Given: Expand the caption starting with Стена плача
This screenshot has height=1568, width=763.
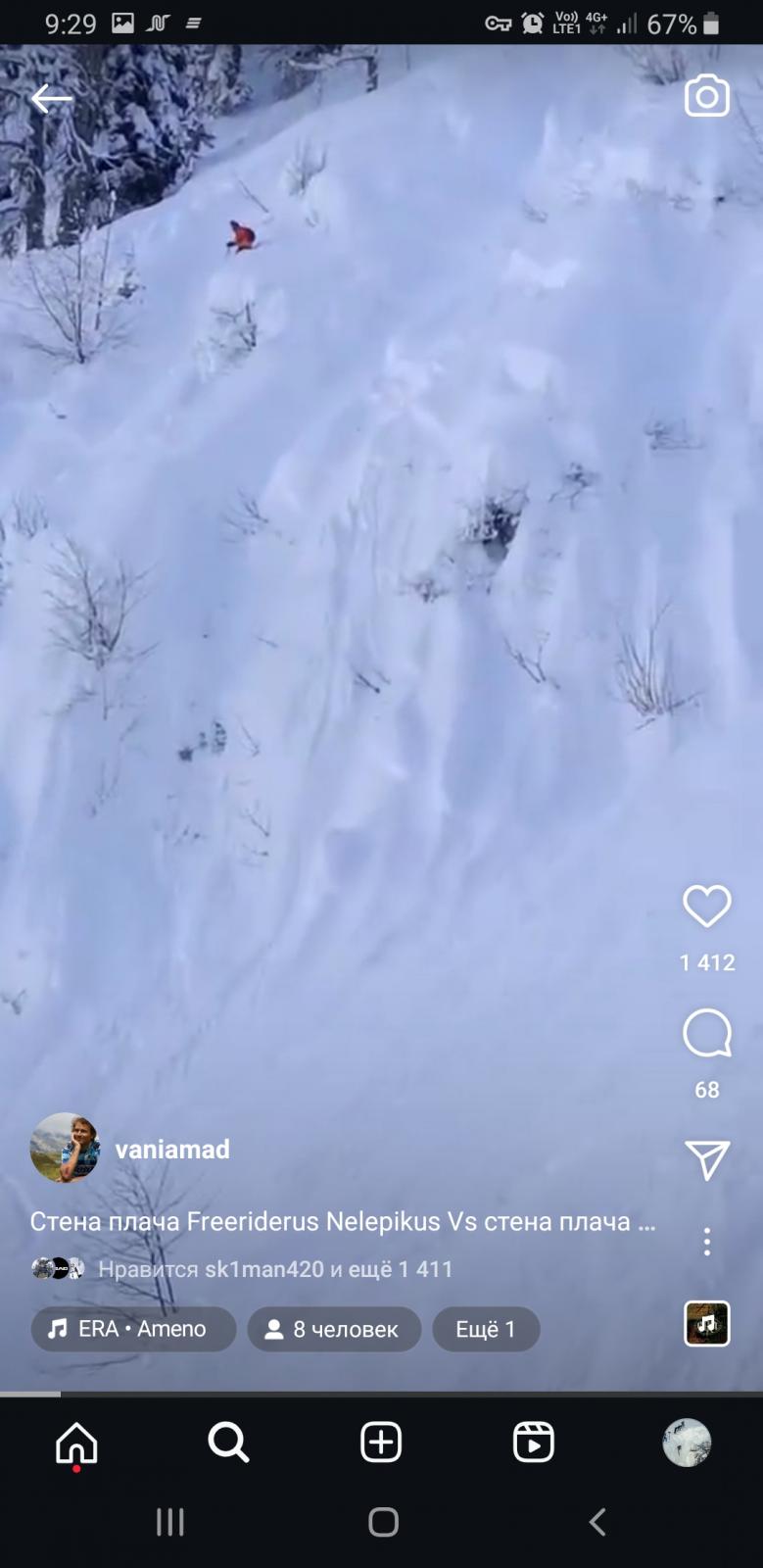Looking at the screenshot, I should (x=343, y=1221).
